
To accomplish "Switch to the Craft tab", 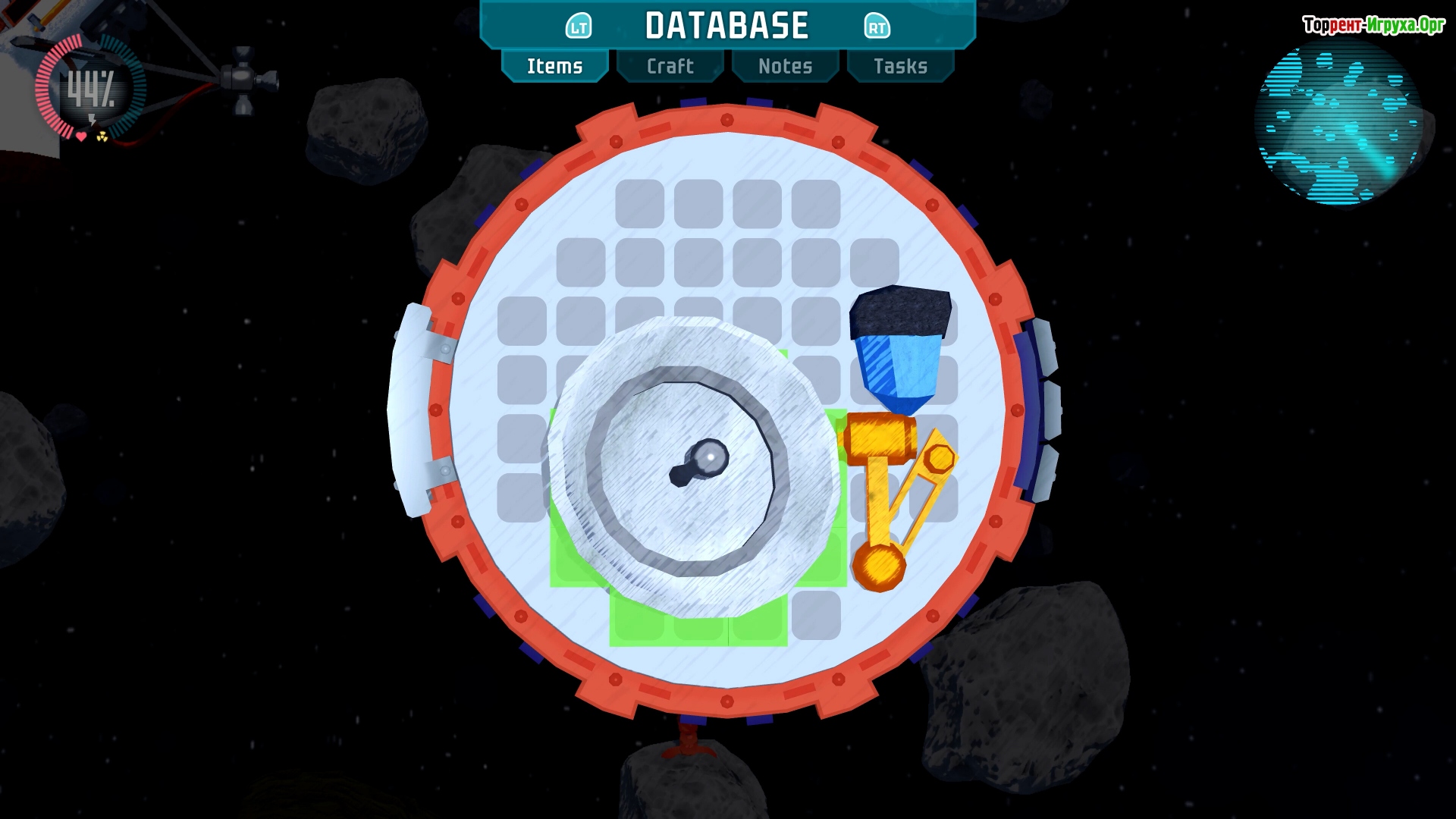I will click(x=670, y=66).
